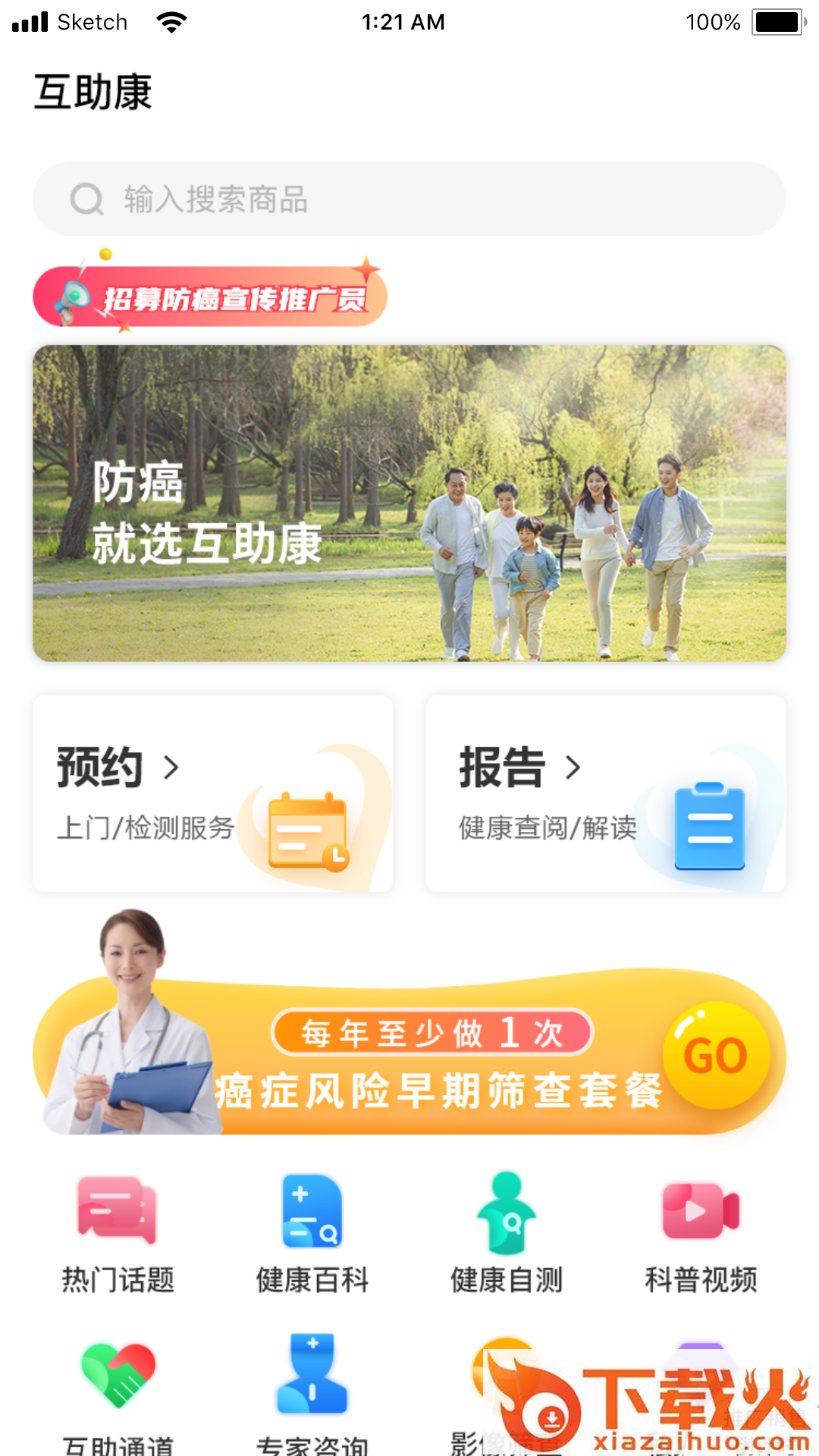Open the 招募防癌宣传推广员 recruitment banner
Screen dimensions: 819x1456
coord(210,296)
